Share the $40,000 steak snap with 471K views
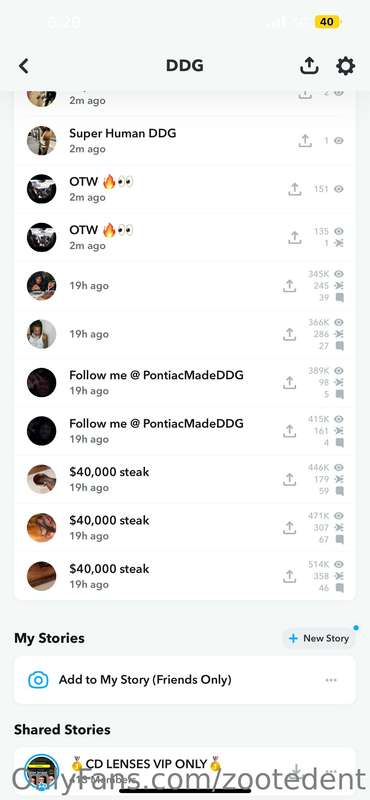Viewport: 370px width, 800px height. pos(289,528)
